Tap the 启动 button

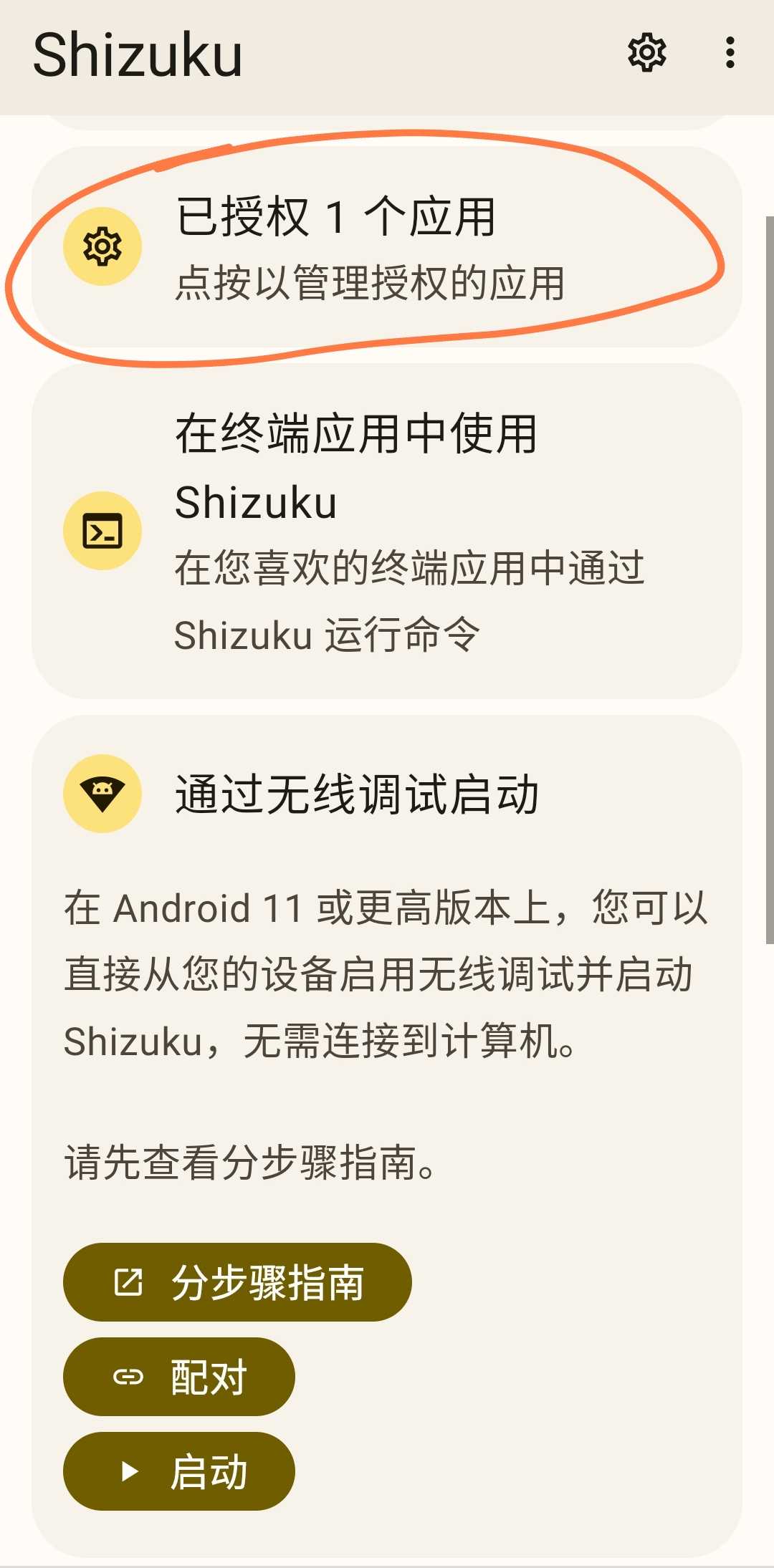[179, 1471]
